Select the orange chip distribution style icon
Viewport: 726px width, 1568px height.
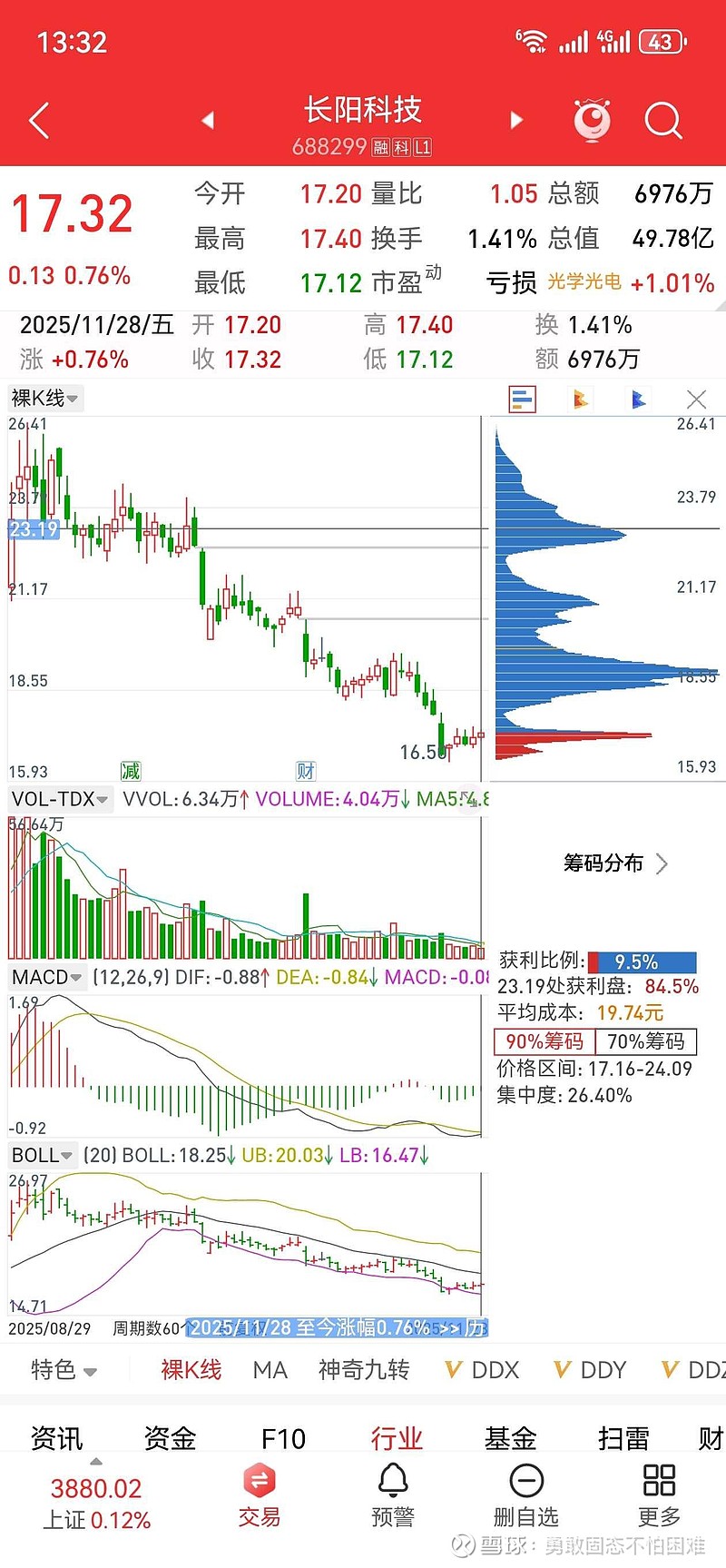click(578, 399)
